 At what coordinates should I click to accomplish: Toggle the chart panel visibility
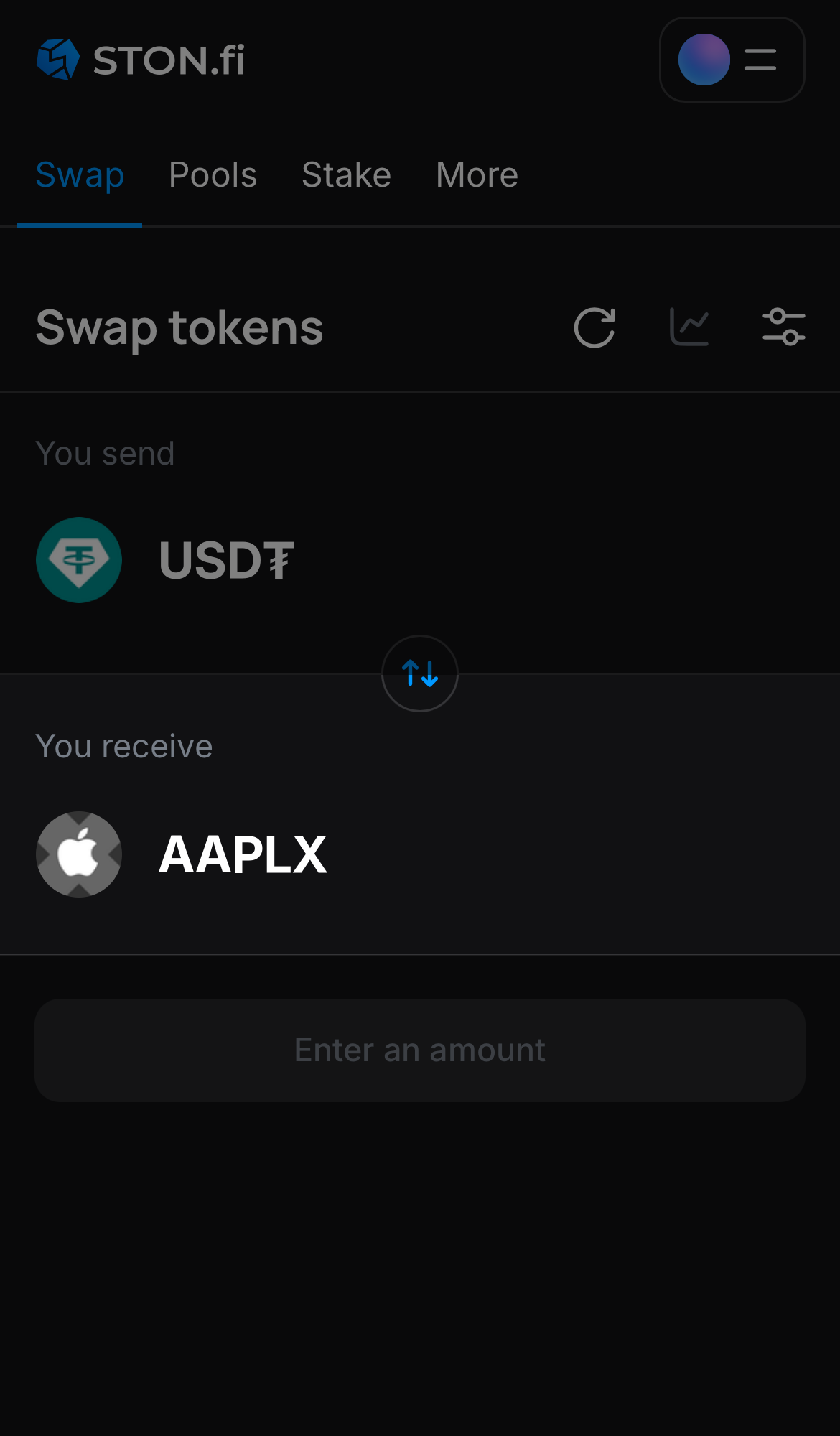689,327
